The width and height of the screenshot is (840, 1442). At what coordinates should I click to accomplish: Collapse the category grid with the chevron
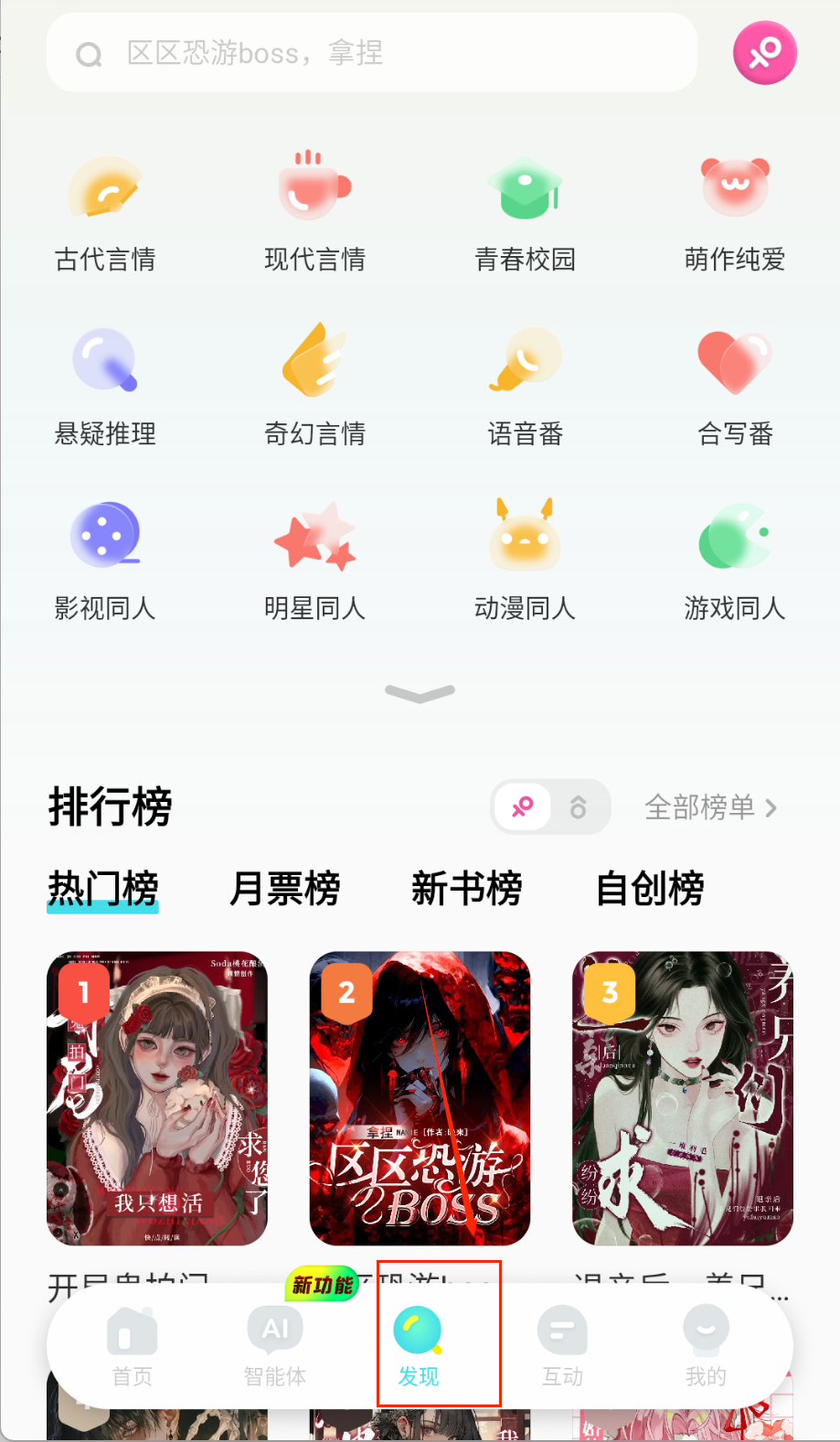coord(419,693)
